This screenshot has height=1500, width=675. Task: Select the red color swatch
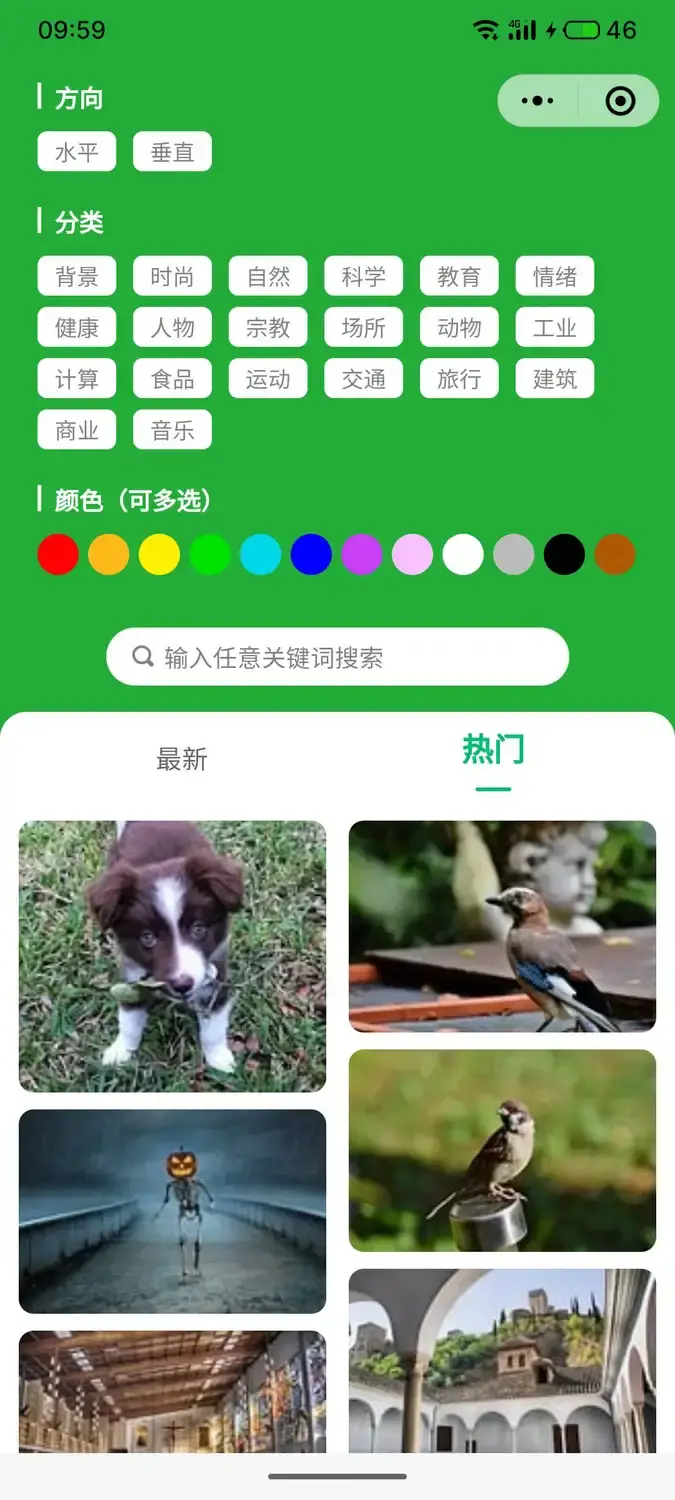pyautogui.click(x=58, y=554)
